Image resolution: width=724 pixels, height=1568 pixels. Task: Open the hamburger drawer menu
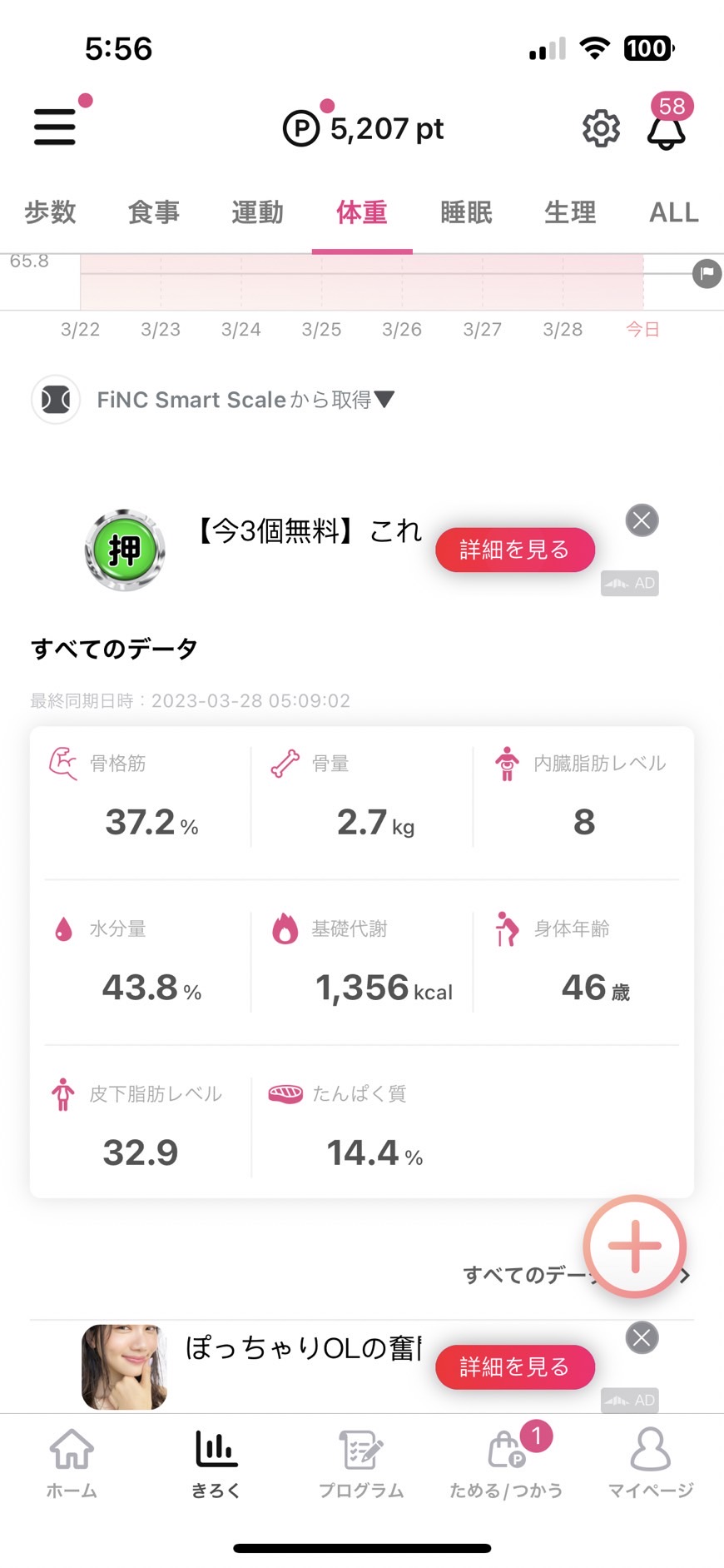coord(55,127)
